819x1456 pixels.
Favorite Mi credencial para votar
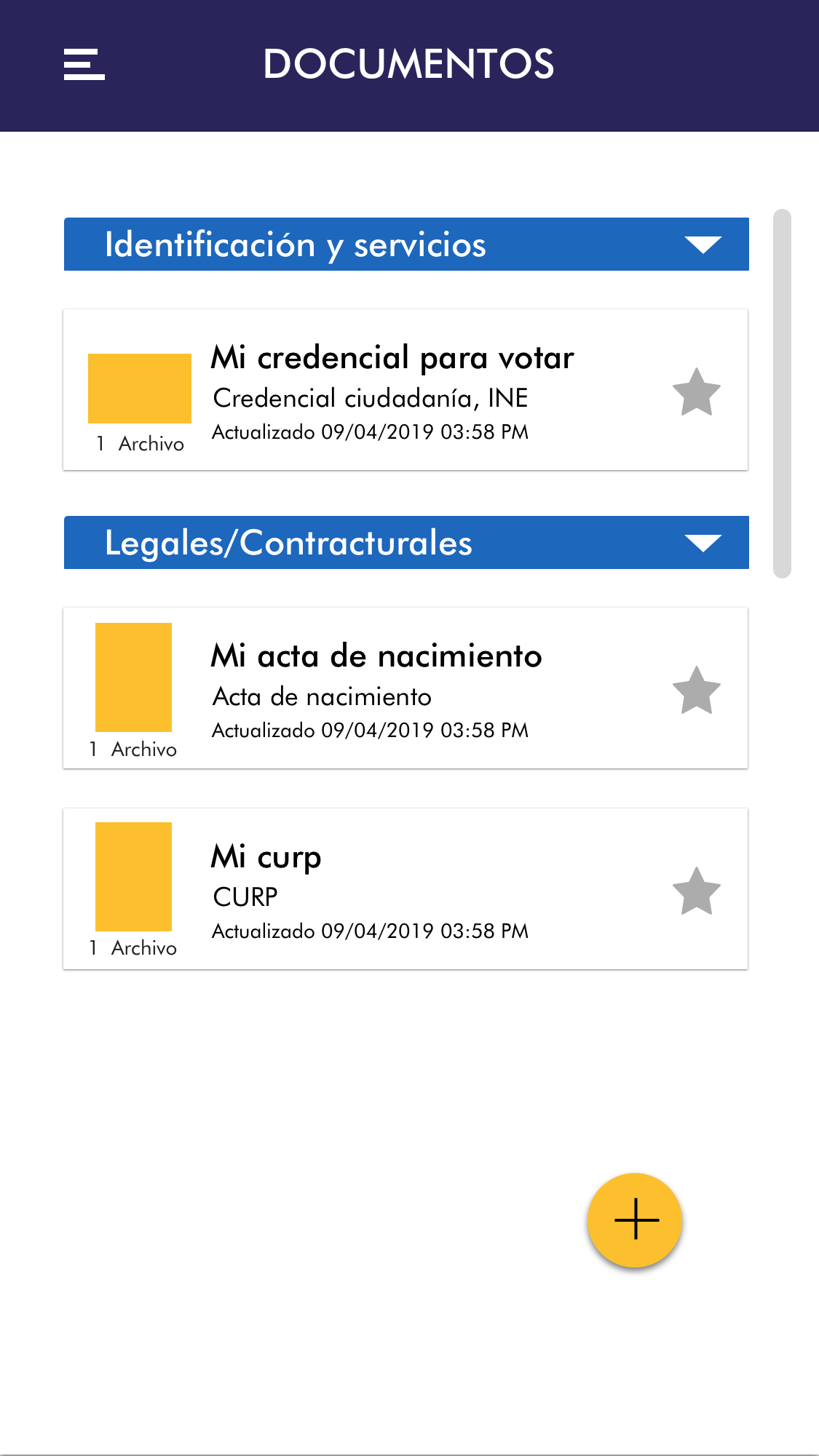pos(696,392)
